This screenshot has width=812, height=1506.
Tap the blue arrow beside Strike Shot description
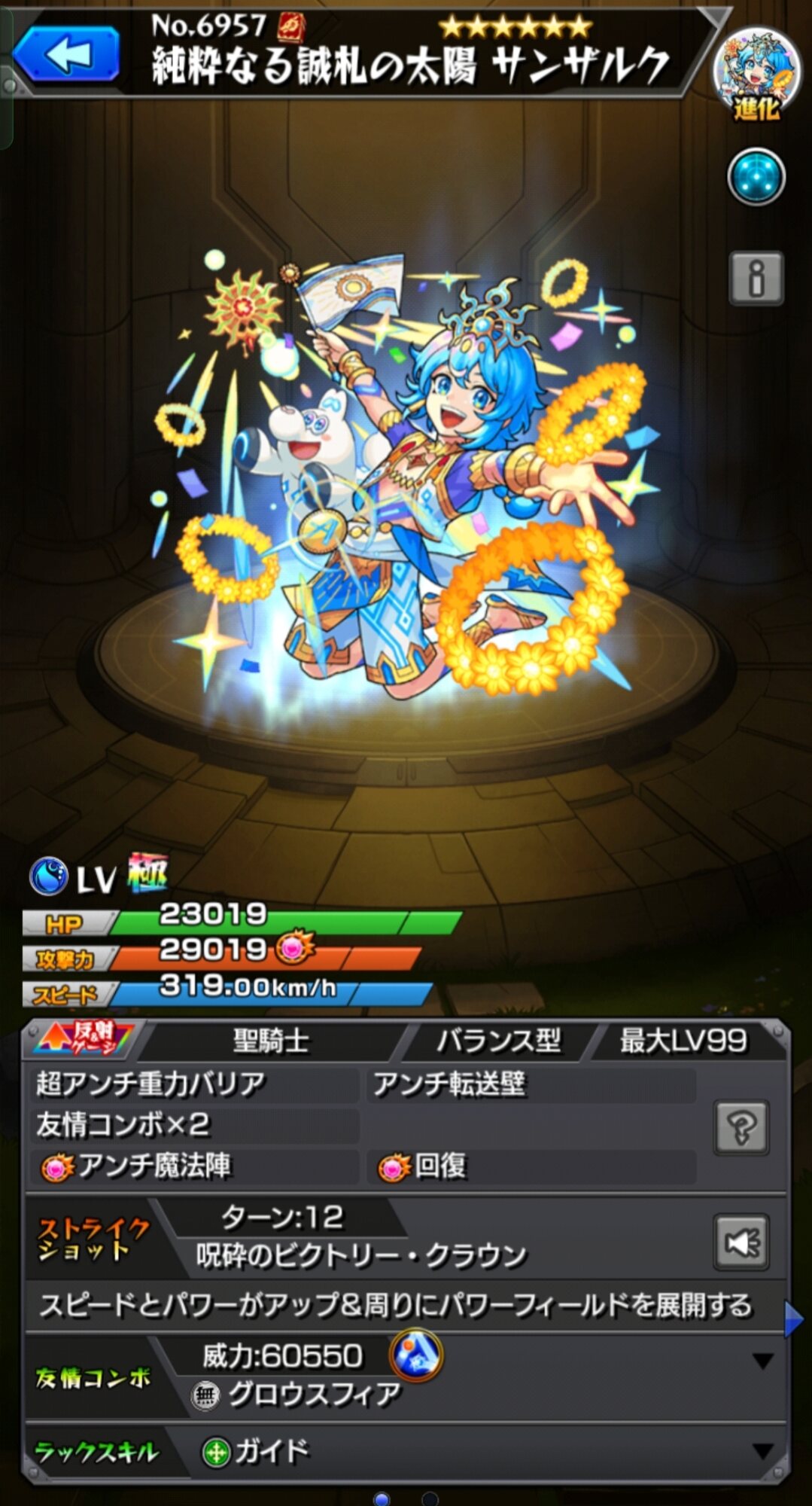pos(793,1320)
